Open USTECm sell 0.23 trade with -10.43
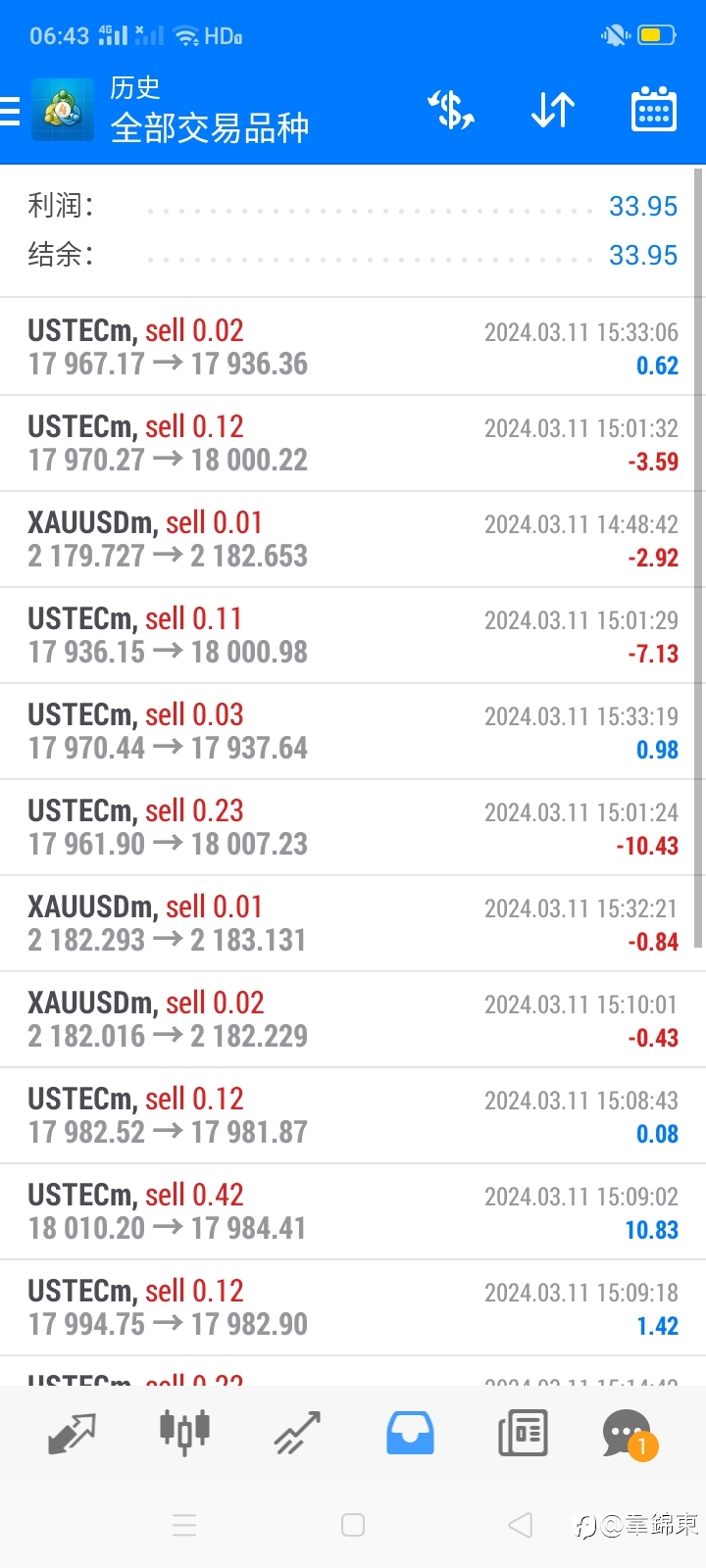This screenshot has height=1568, width=706. point(353,827)
